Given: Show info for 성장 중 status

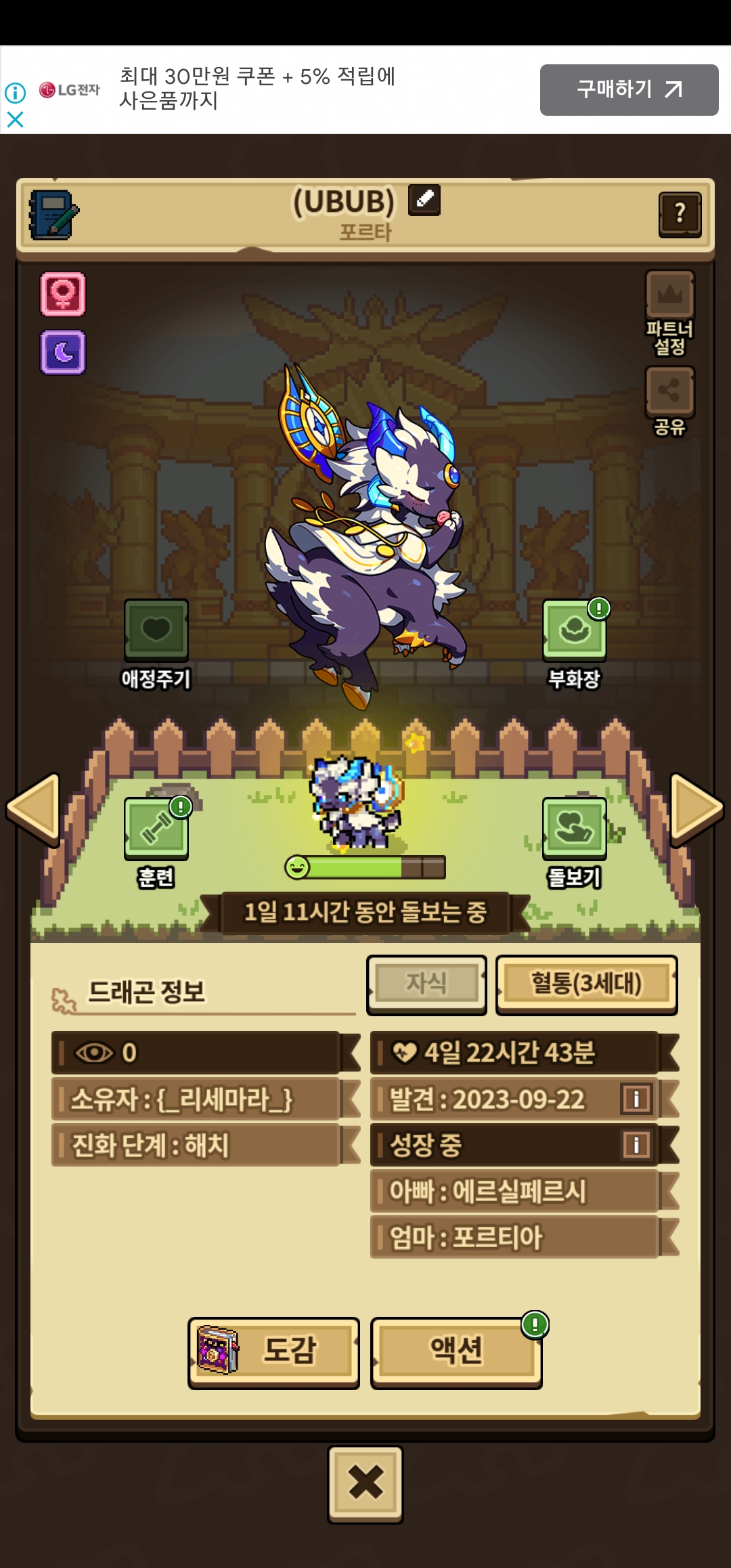Looking at the screenshot, I should [636, 1145].
